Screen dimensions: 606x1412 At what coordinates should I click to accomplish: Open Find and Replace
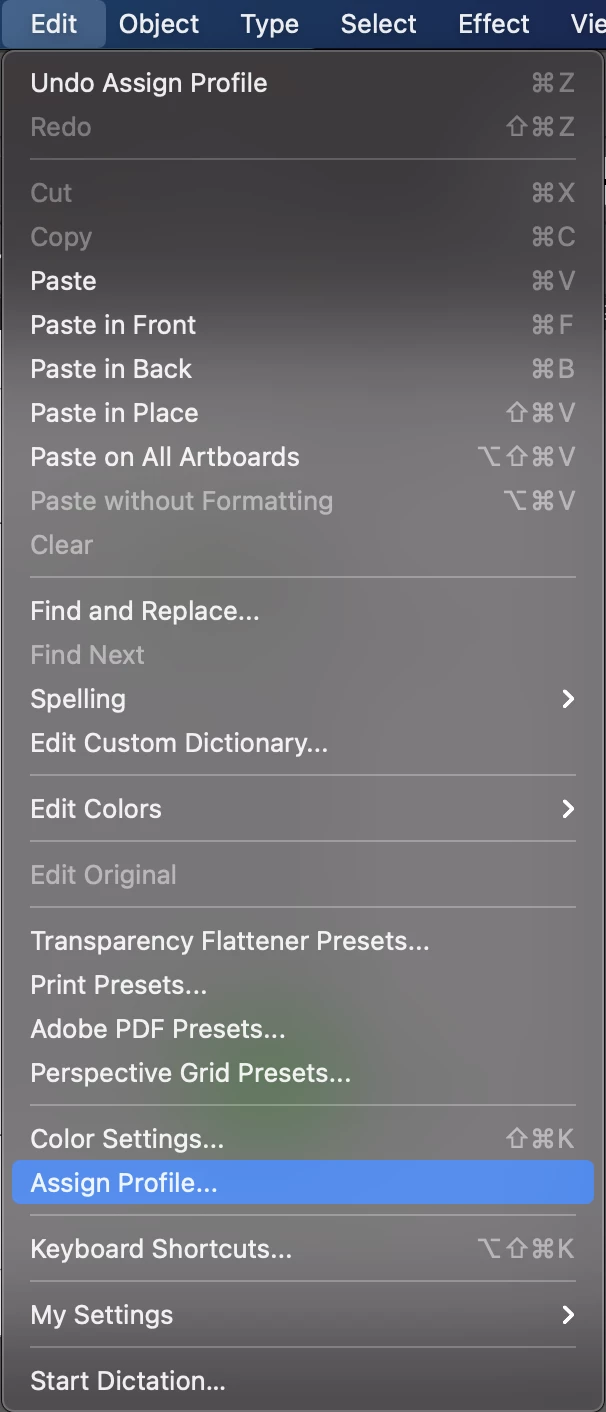pos(145,611)
